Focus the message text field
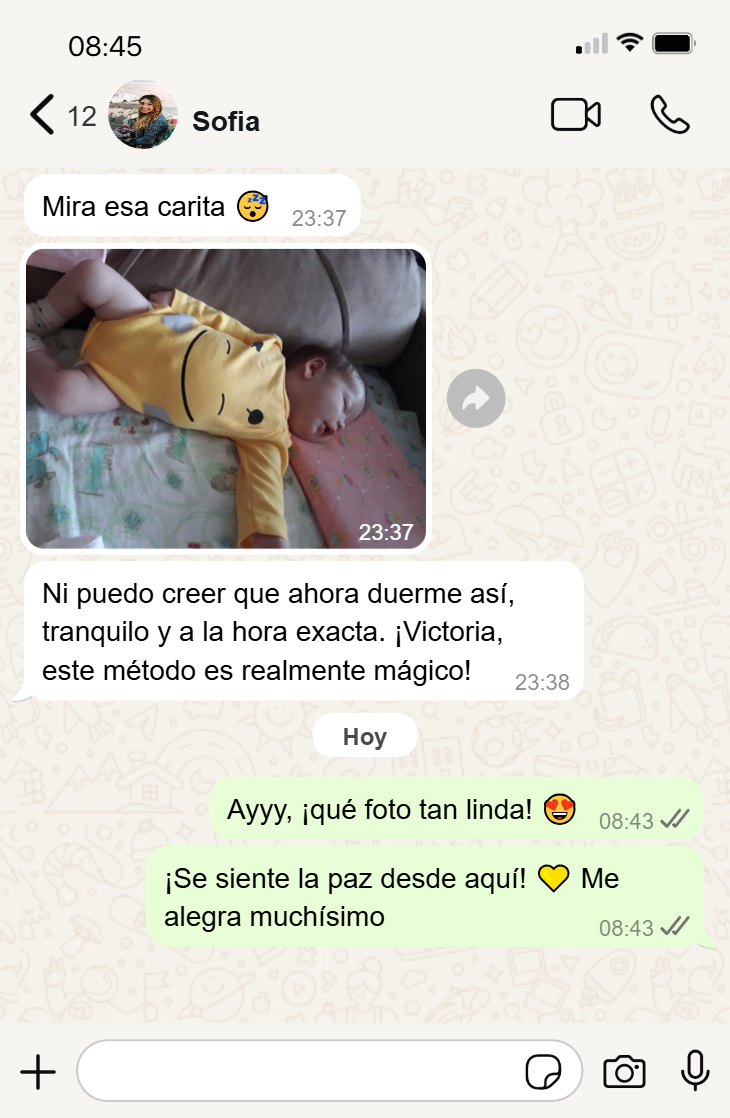 pos(300,1072)
